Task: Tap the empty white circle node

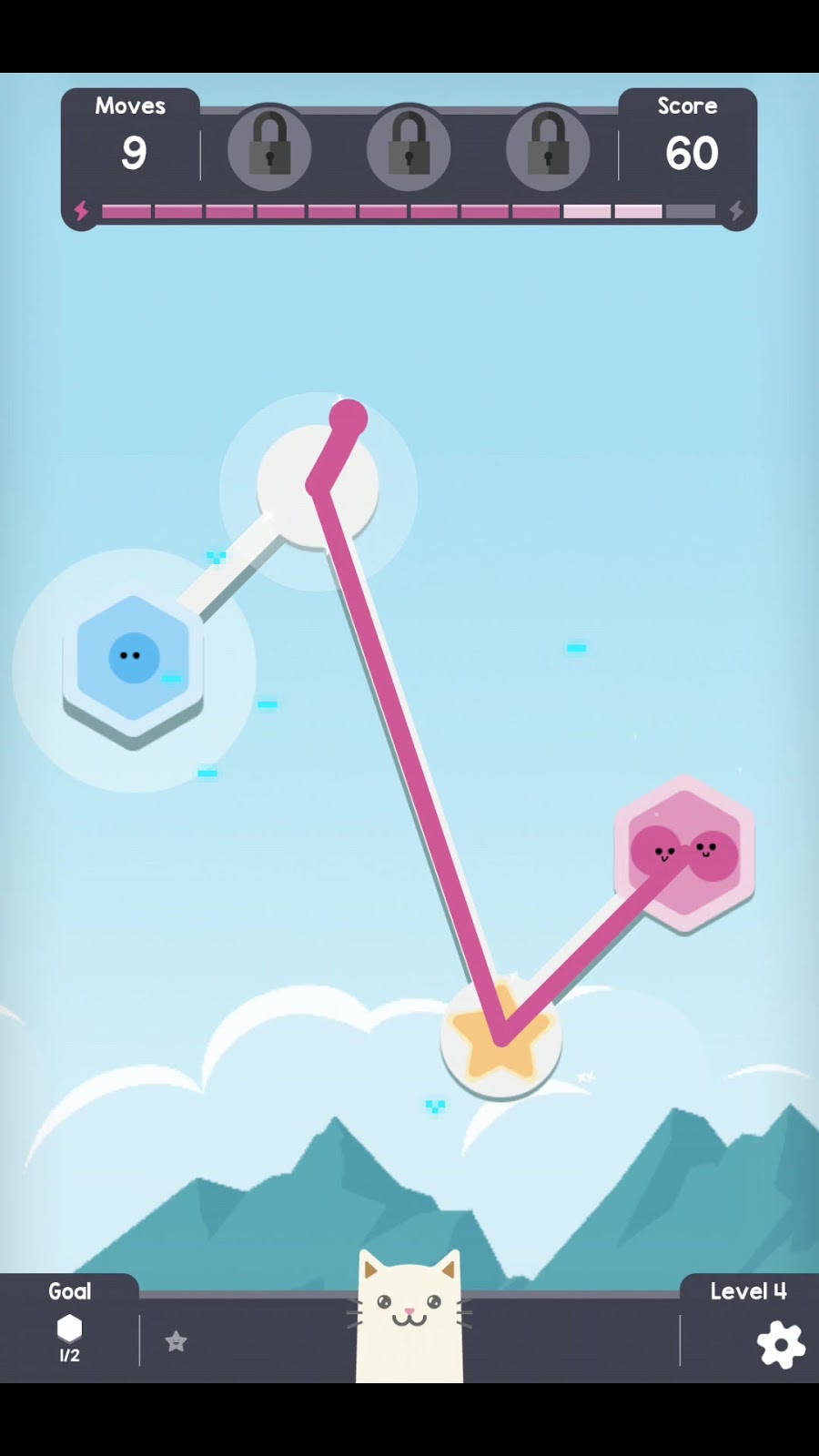Action: pos(318,487)
